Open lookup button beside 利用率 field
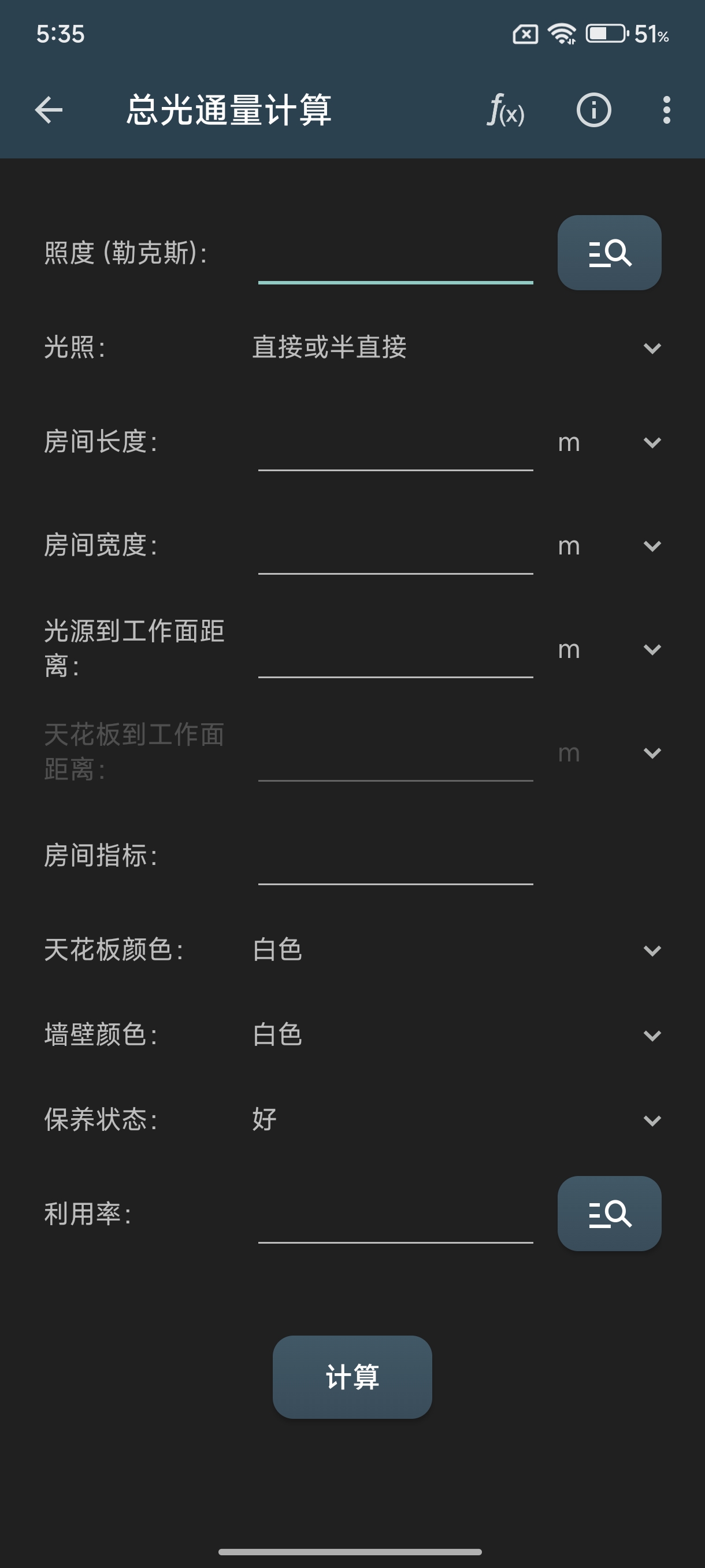The image size is (705, 1568). coord(609,1214)
